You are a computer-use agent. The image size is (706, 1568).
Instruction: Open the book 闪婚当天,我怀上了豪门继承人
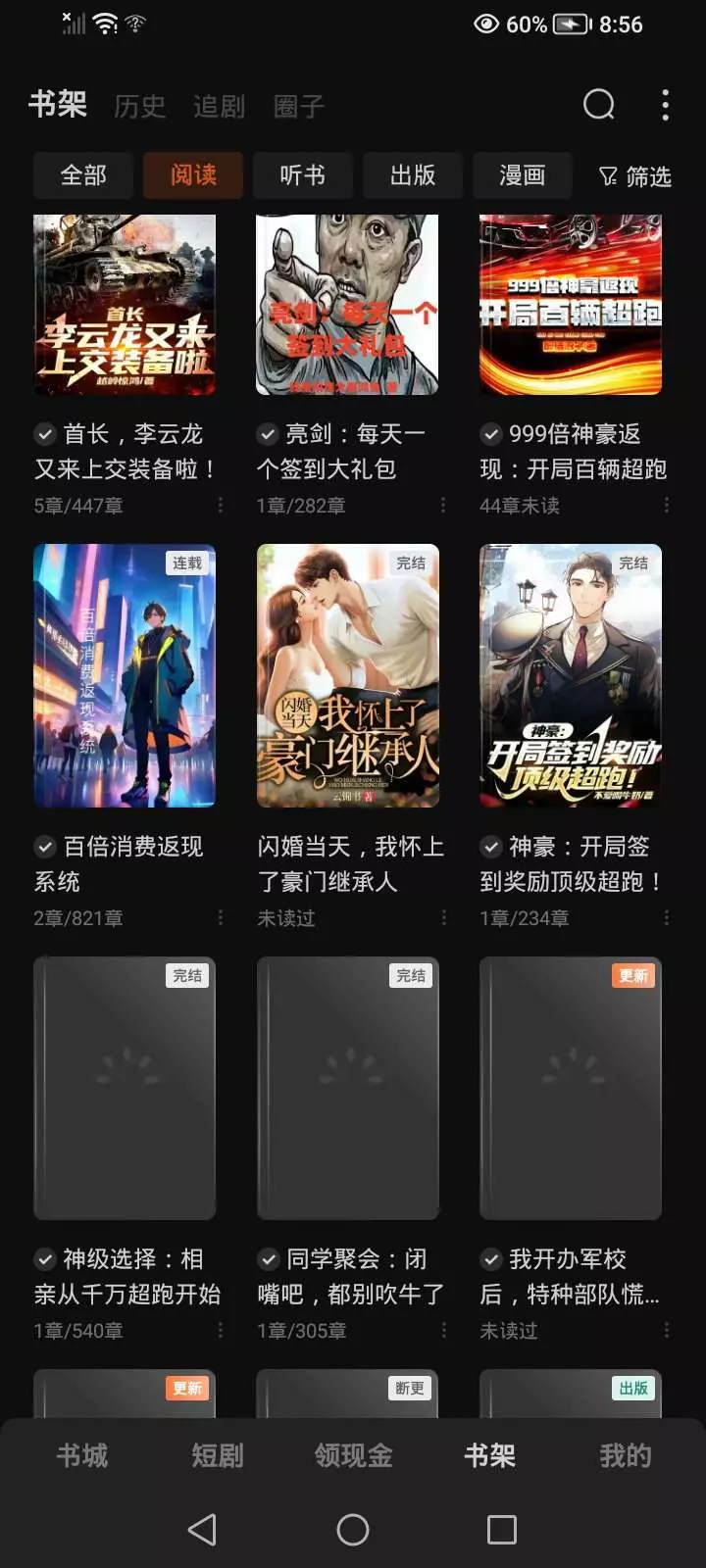click(347, 676)
